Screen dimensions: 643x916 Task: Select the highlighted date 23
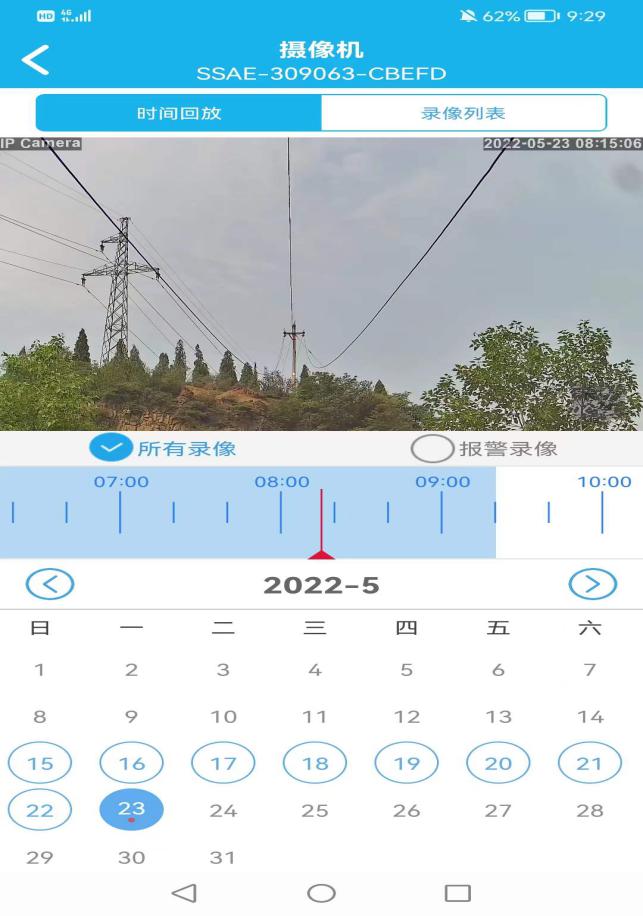pos(132,810)
